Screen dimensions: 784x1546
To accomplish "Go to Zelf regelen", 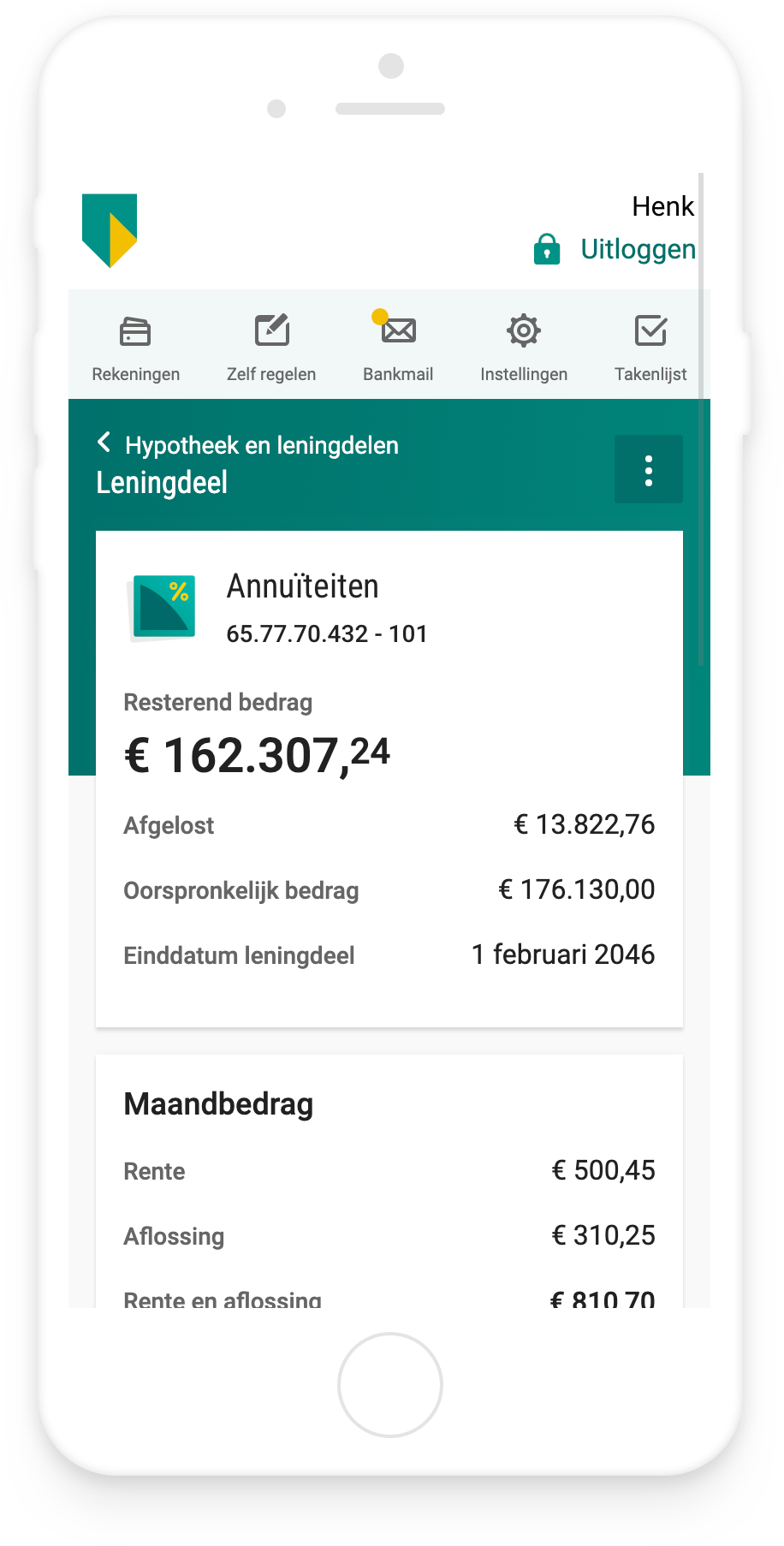I will click(x=271, y=346).
